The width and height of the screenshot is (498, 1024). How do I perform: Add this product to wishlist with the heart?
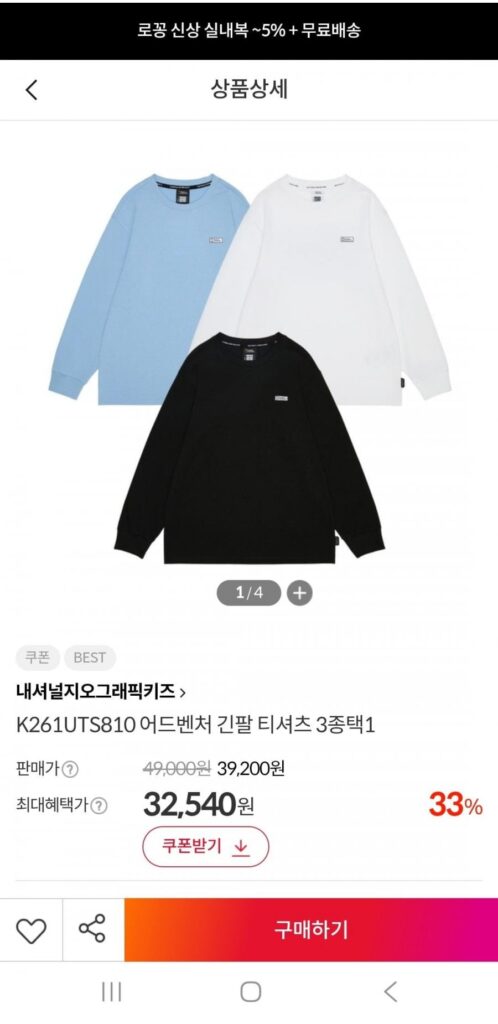point(31,930)
